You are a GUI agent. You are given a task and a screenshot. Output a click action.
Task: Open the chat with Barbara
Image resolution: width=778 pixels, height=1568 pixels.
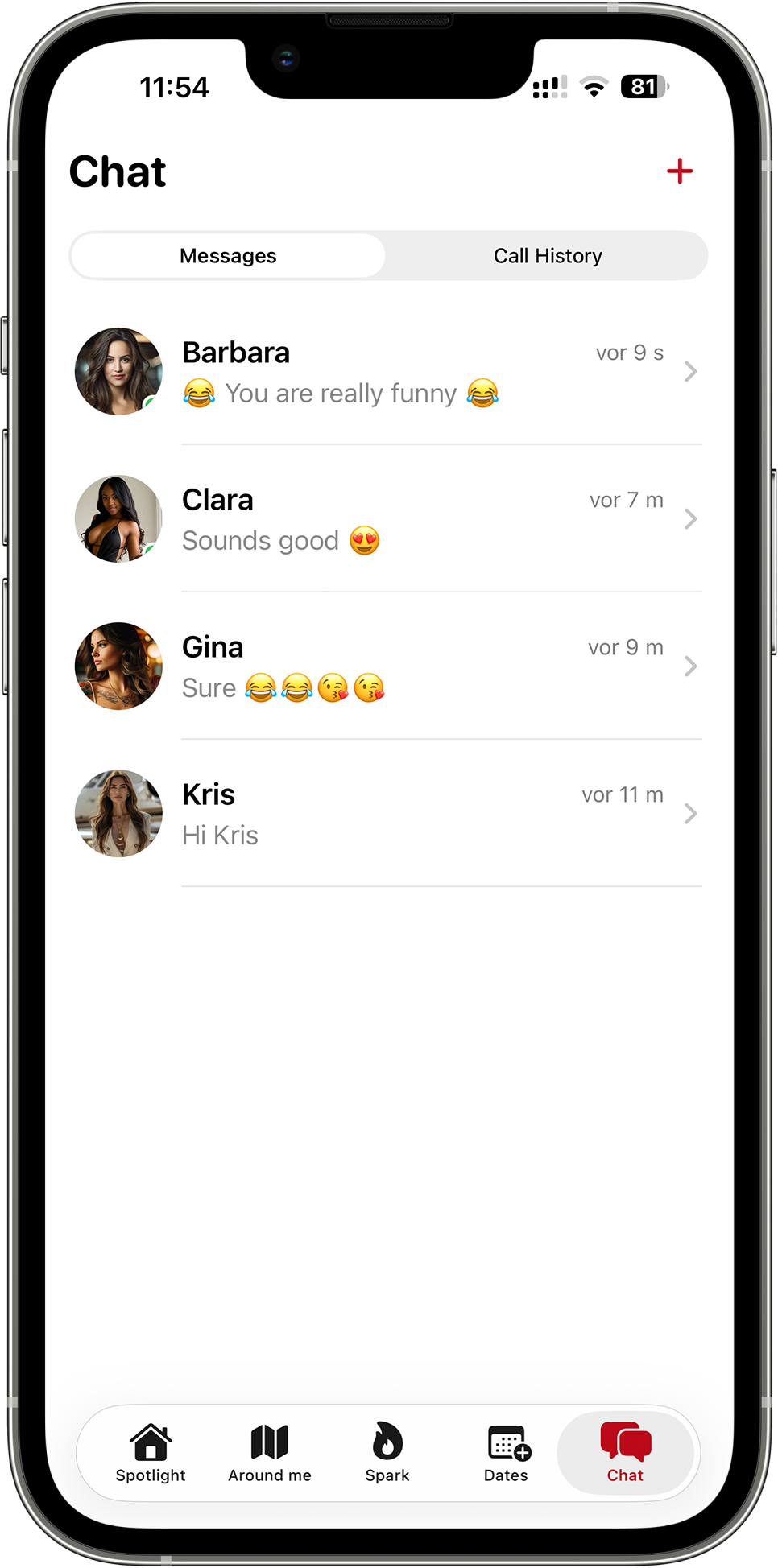[388, 372]
